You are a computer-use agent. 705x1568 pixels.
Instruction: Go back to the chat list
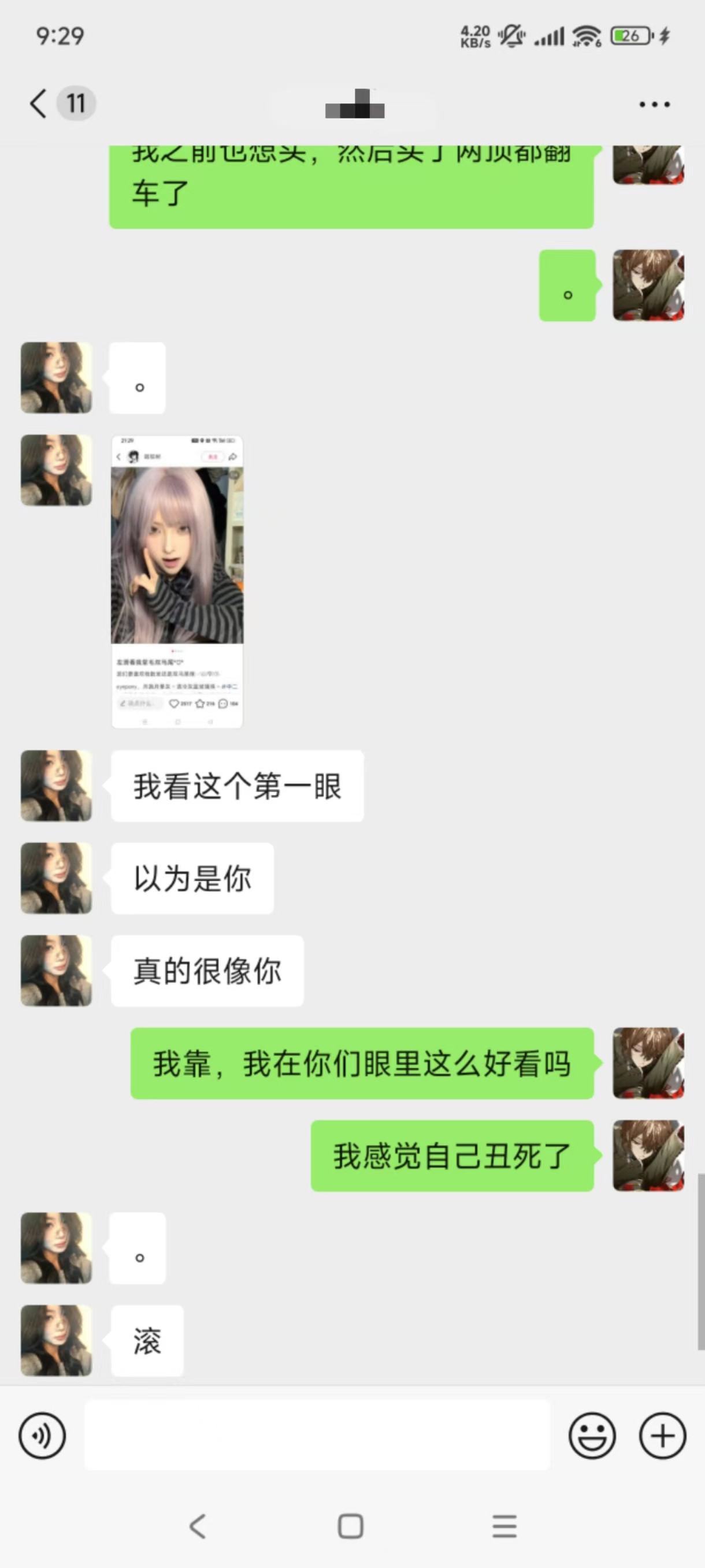click(x=39, y=103)
